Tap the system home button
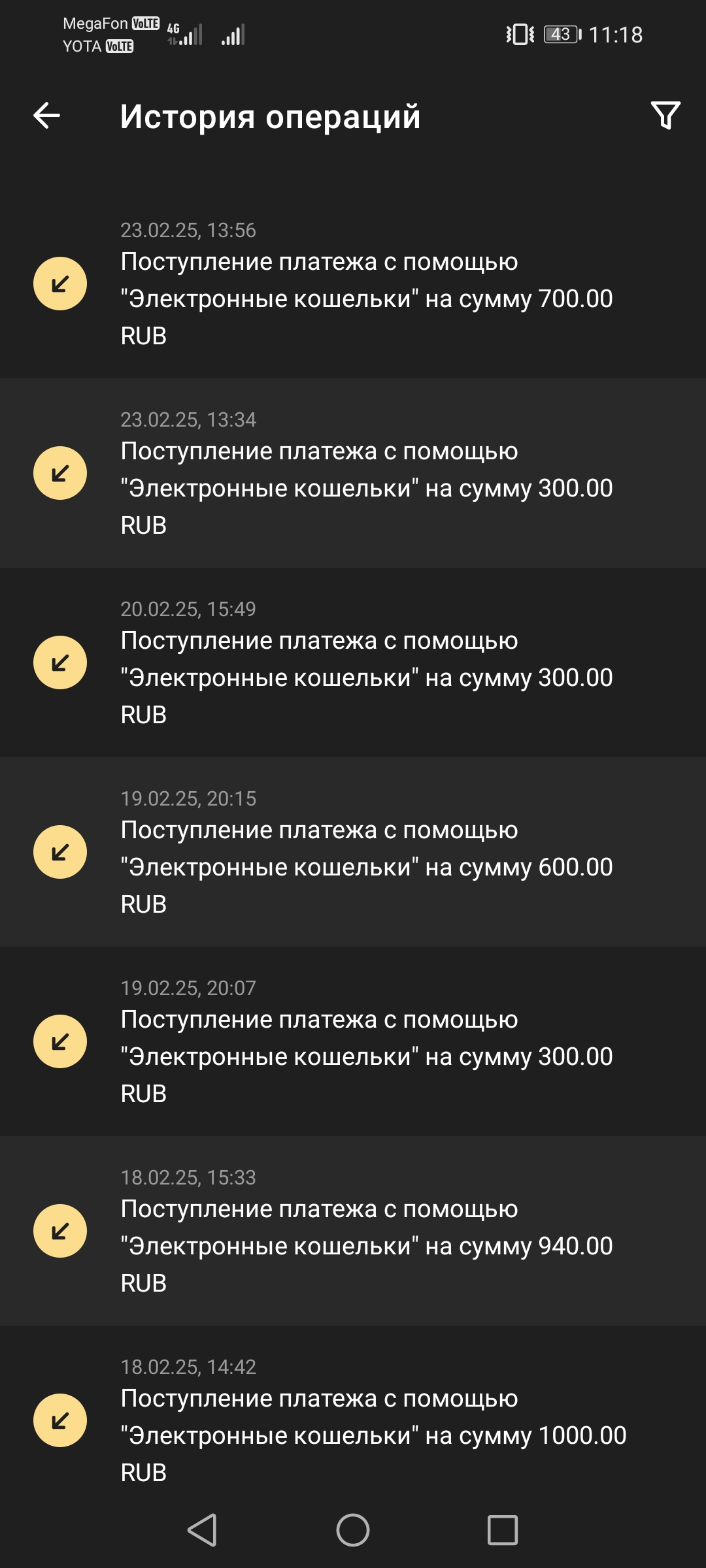The height and width of the screenshot is (1568, 706). (x=353, y=1530)
